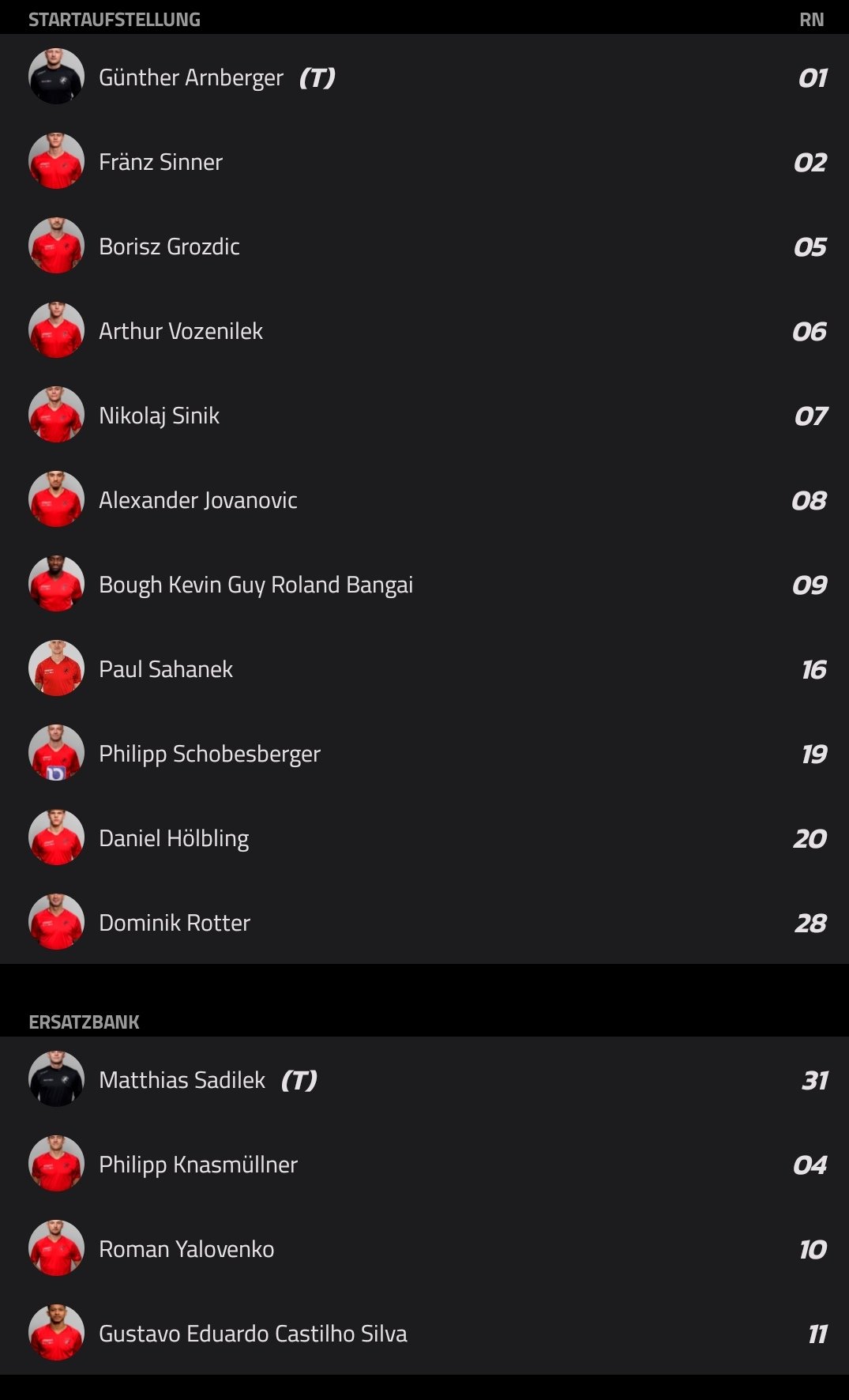Open Philipp Knasmüllner's bench entry

[x=424, y=1164]
